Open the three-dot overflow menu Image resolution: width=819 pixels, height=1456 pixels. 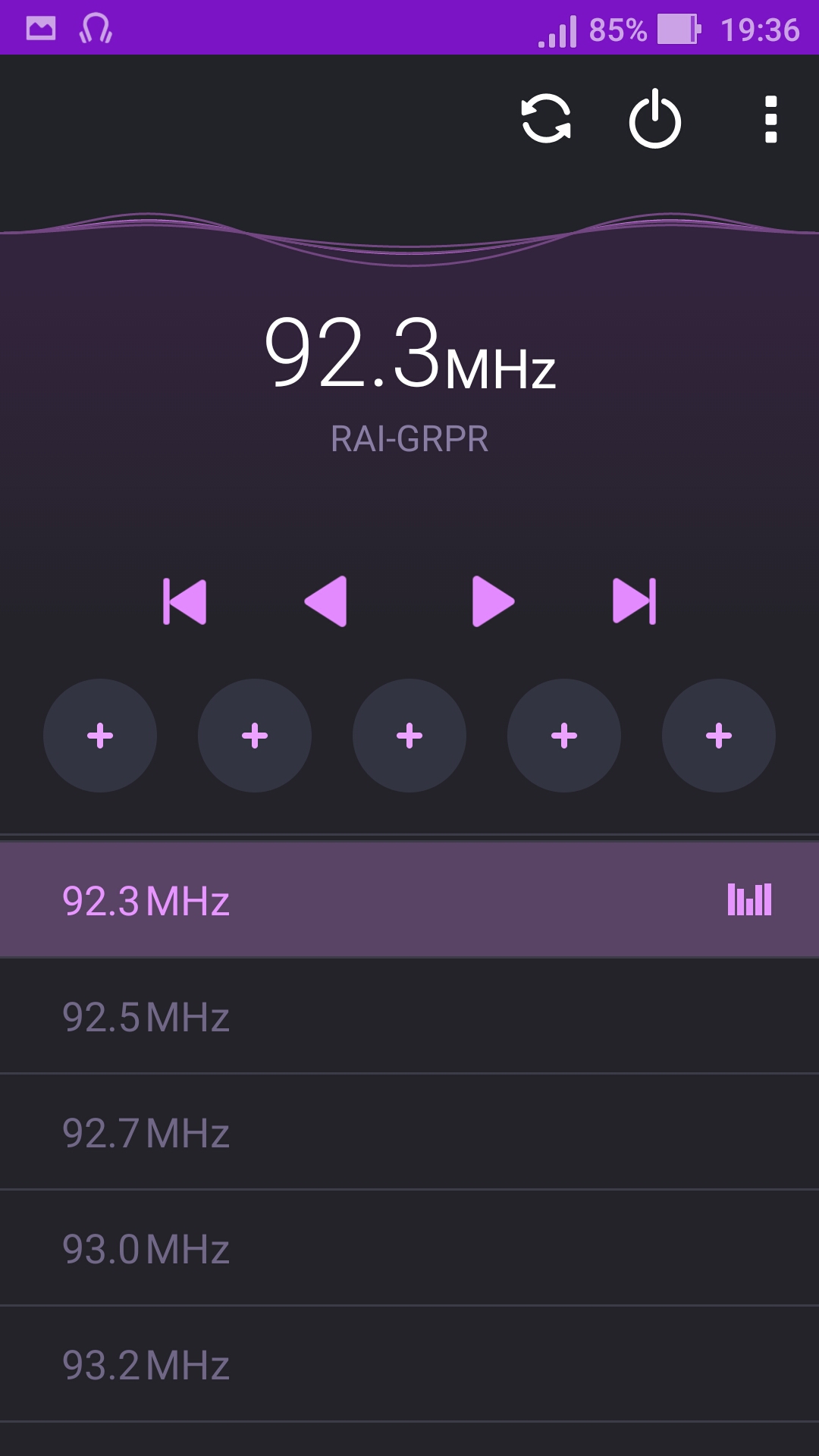(771, 119)
